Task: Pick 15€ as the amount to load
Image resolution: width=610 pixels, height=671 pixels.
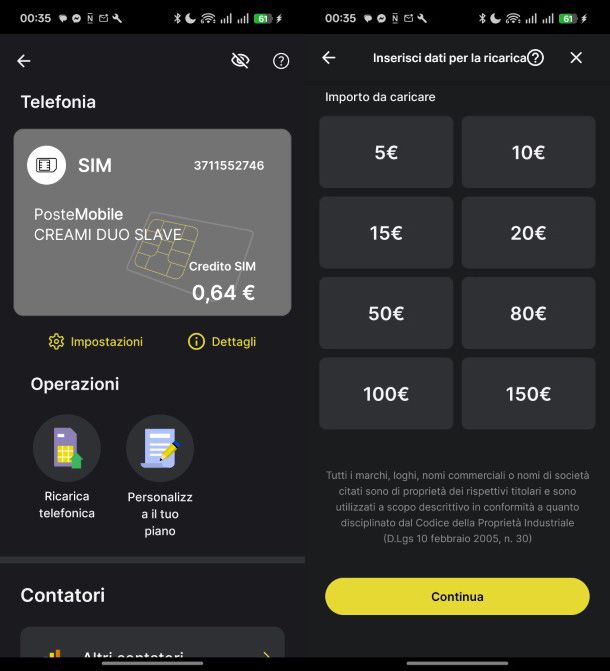Action: pyautogui.click(x=386, y=233)
